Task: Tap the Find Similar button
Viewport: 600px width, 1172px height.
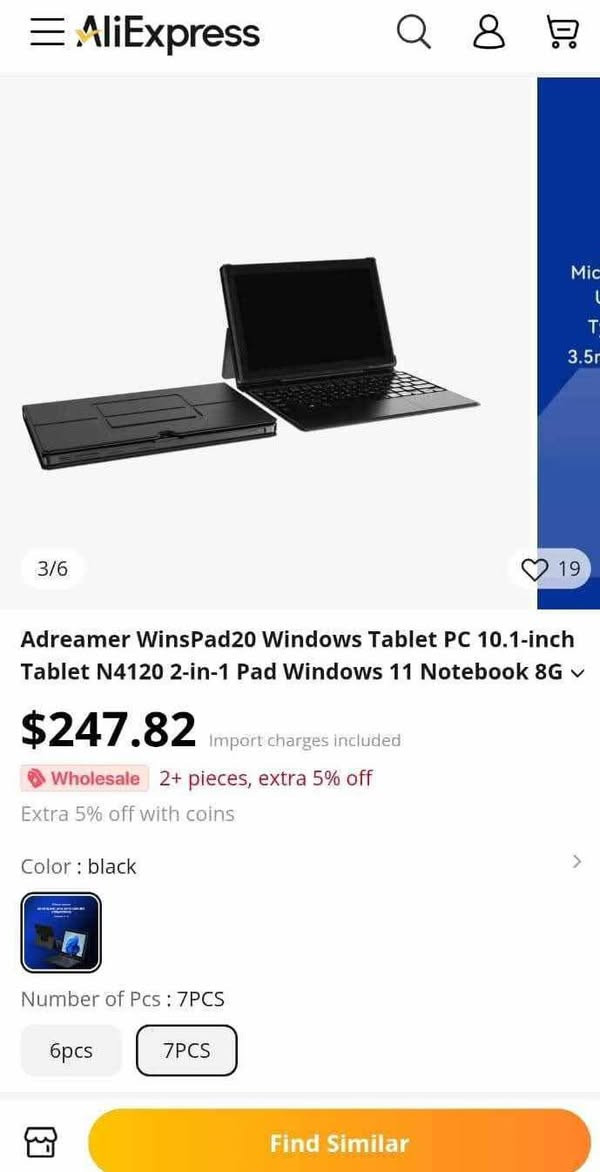Action: 339,1143
